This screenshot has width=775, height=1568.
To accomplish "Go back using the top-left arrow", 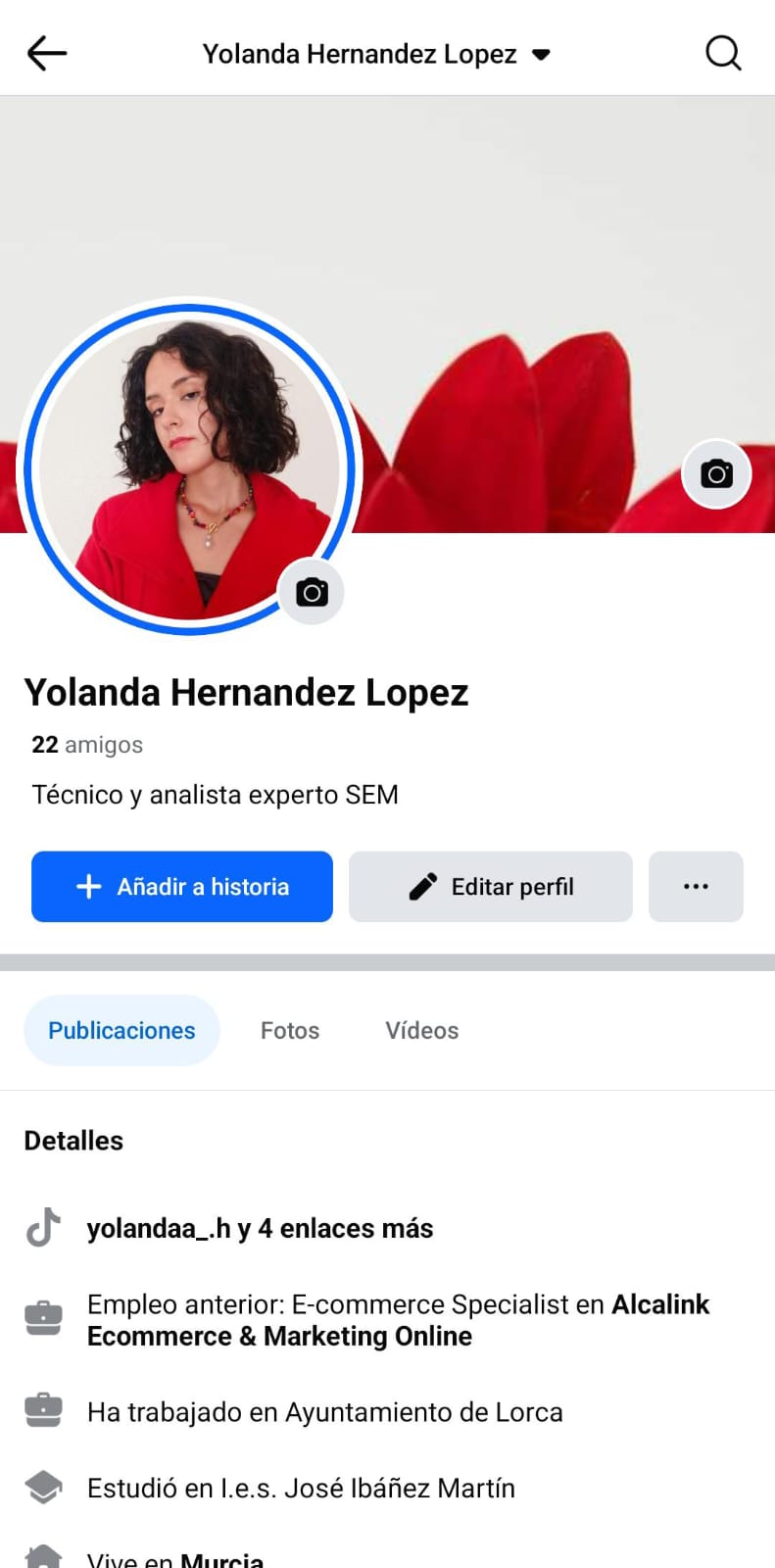I will (47, 53).
